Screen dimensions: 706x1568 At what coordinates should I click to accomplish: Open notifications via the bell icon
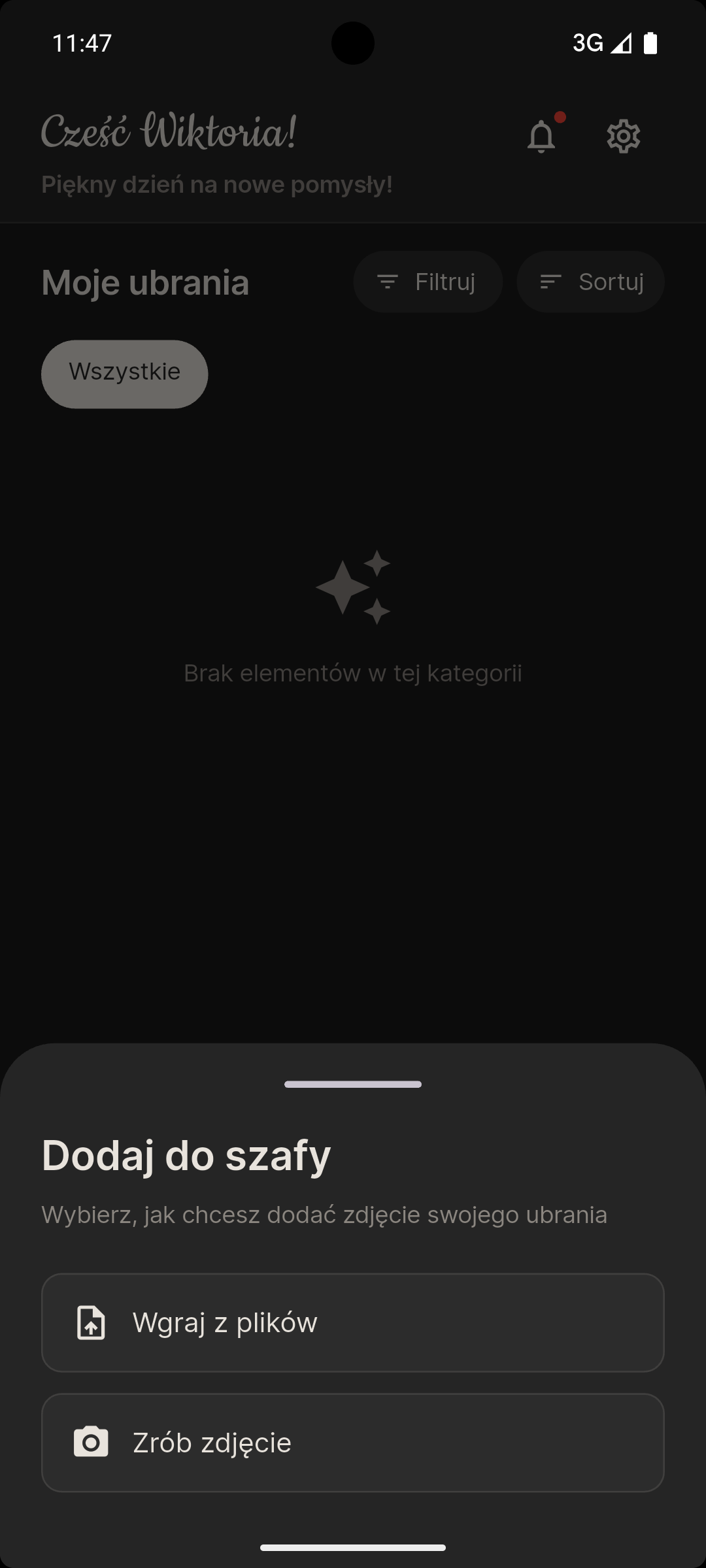[x=541, y=137]
